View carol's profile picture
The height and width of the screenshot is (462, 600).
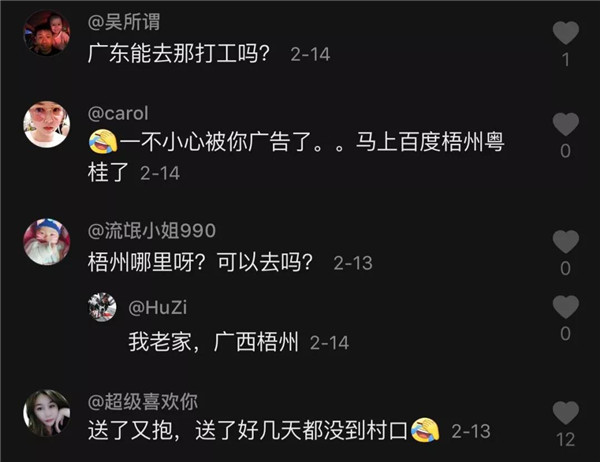(47, 126)
